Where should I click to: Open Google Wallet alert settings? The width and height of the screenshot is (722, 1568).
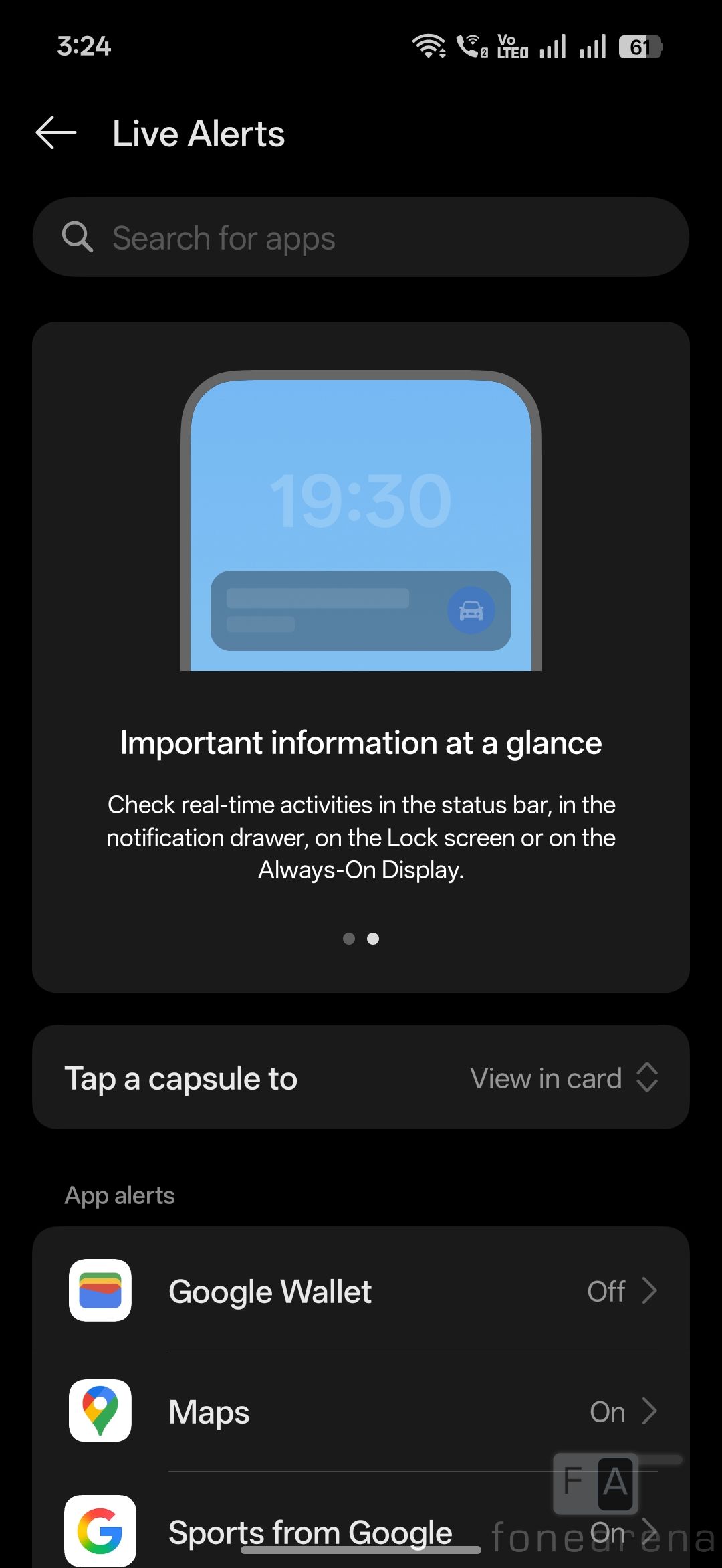pos(361,1291)
